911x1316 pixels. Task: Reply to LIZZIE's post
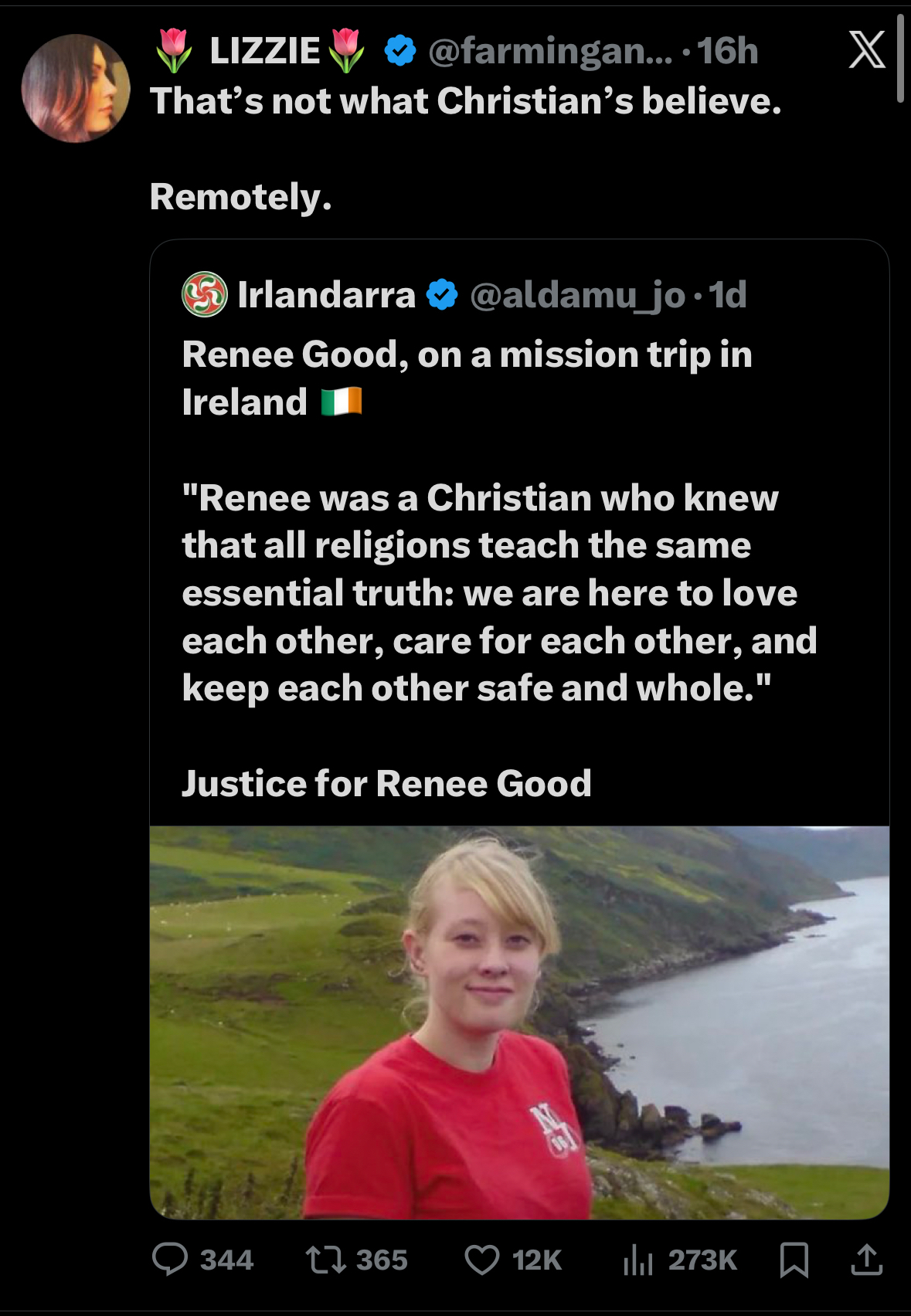[x=171, y=1260]
